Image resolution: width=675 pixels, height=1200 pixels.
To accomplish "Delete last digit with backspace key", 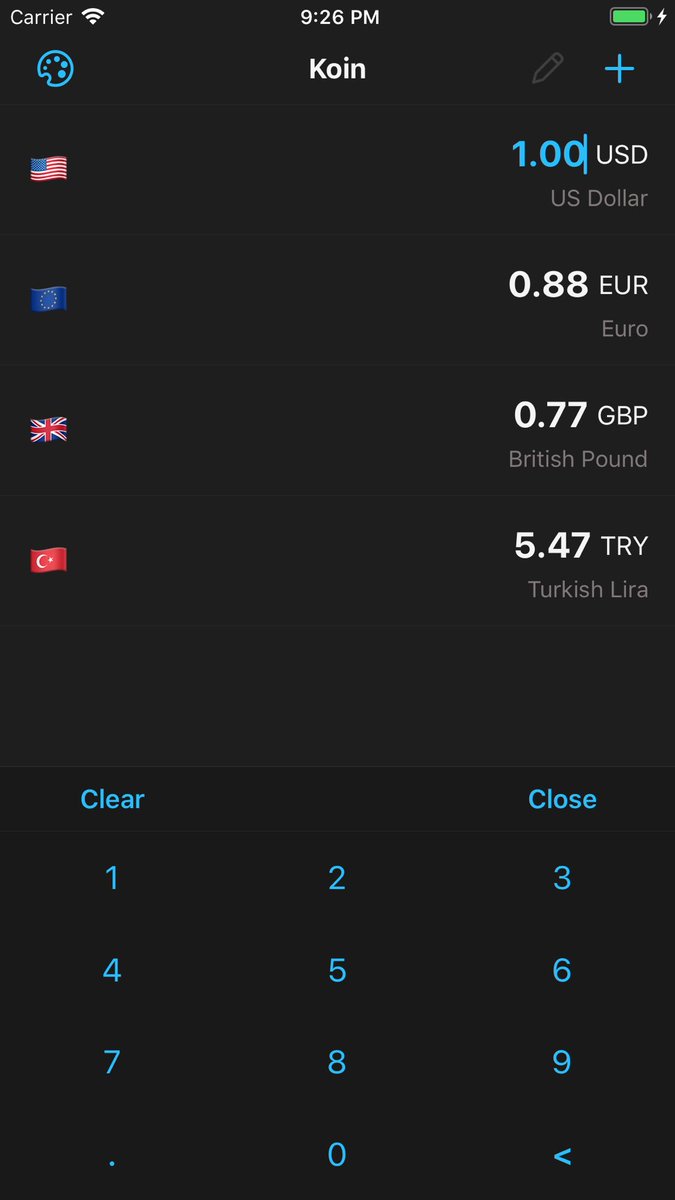I will 562,1155.
